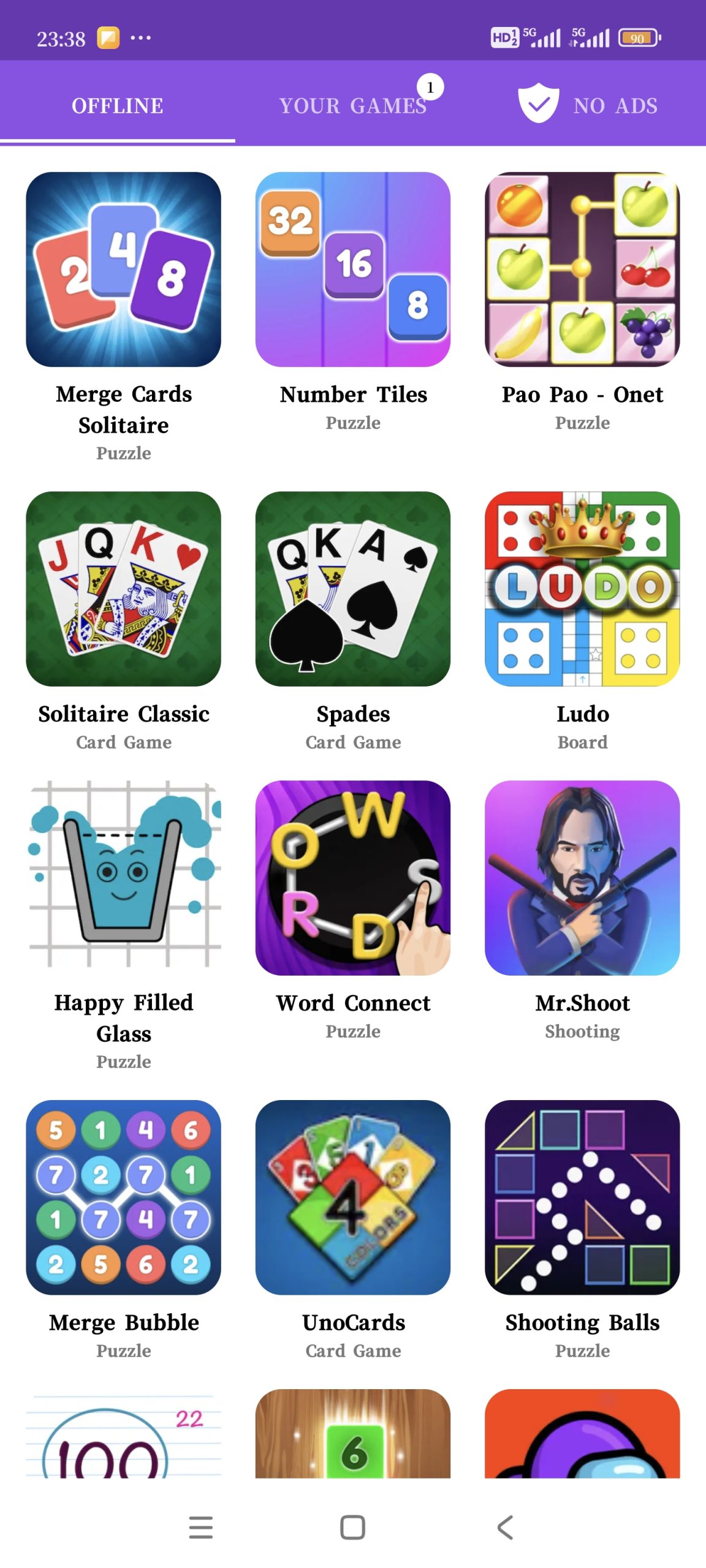Launch the Mr.Shoot shooting game
The height and width of the screenshot is (1568, 706).
(x=582, y=877)
